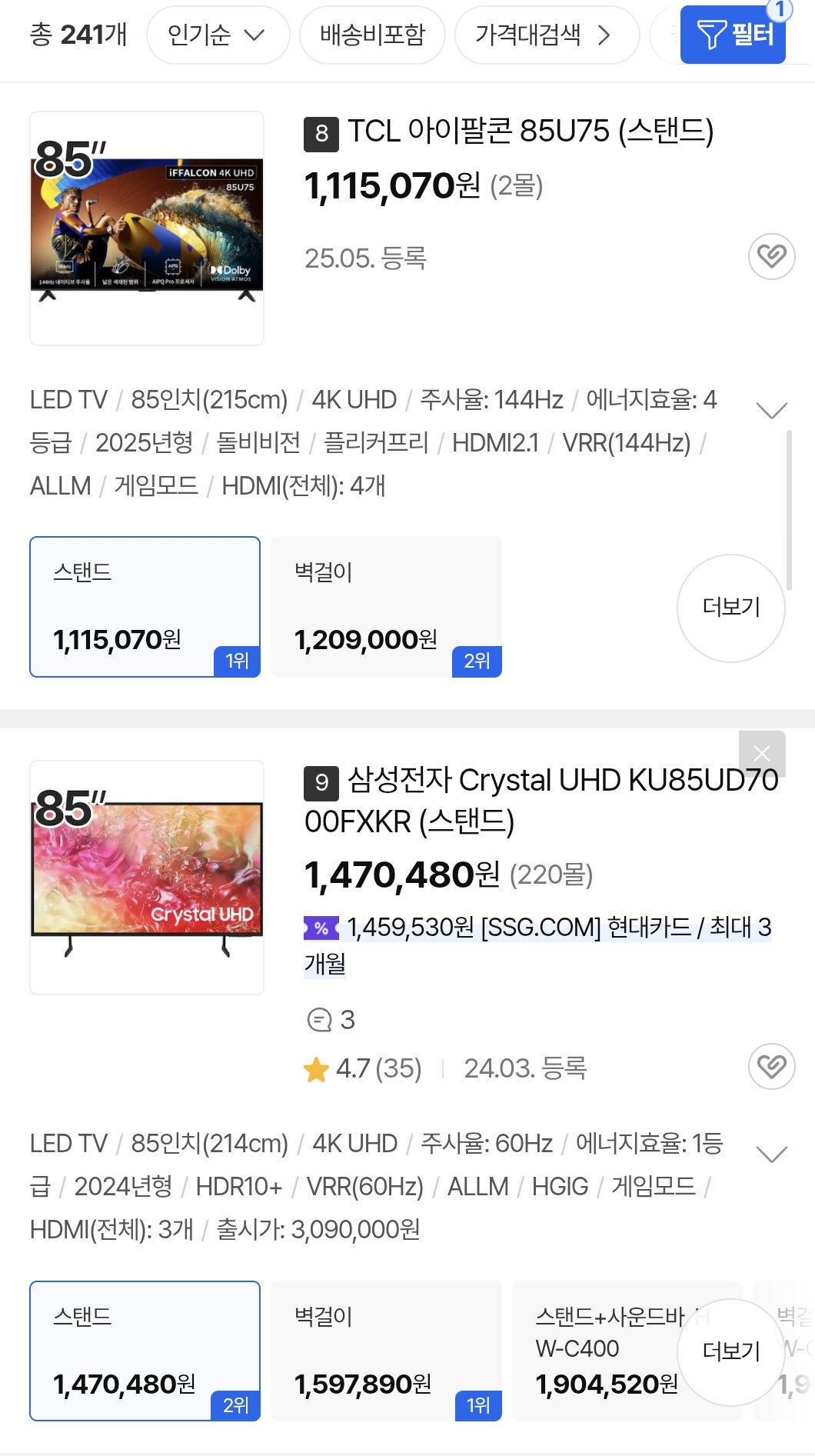Add Samsung Crystal UHD to wishlist
This screenshot has height=1456, width=815.
pos(771,1066)
